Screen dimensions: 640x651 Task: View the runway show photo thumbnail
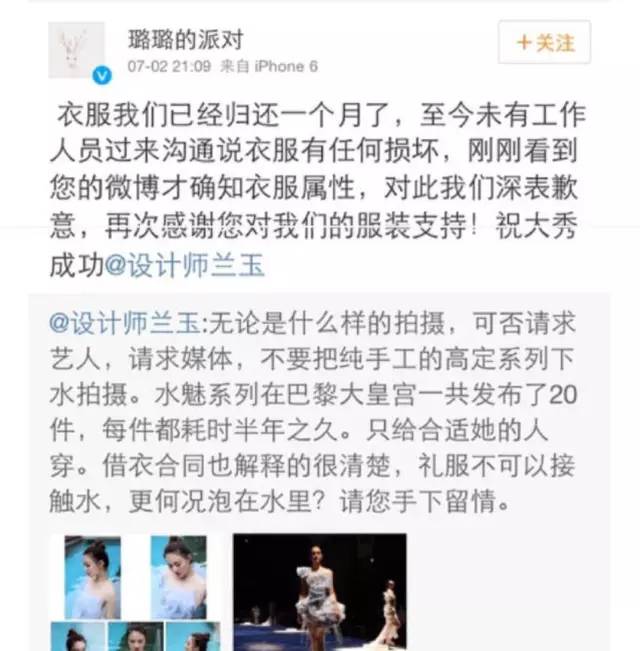click(x=319, y=592)
